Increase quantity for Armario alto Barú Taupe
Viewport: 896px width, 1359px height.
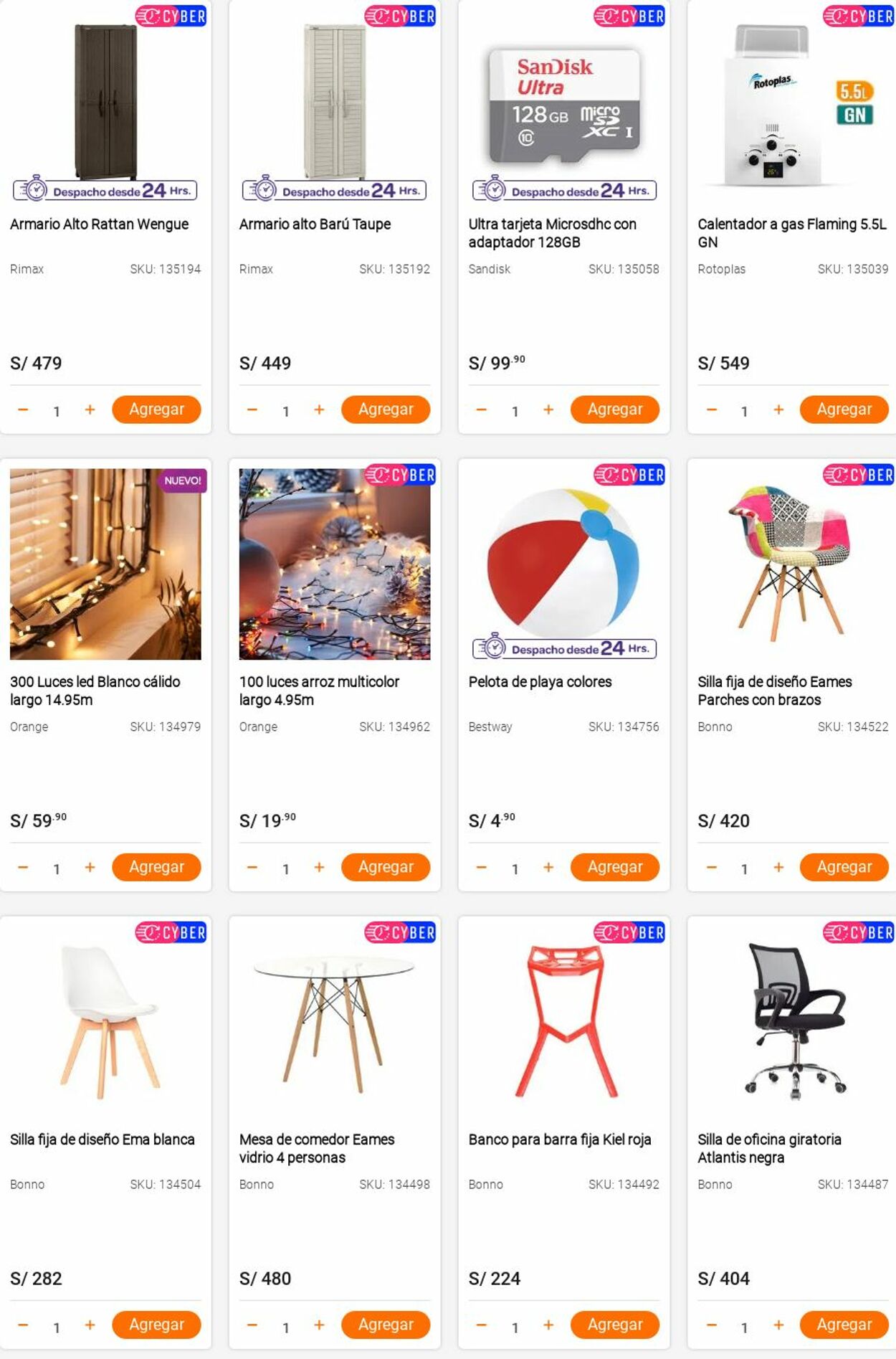pos(319,409)
